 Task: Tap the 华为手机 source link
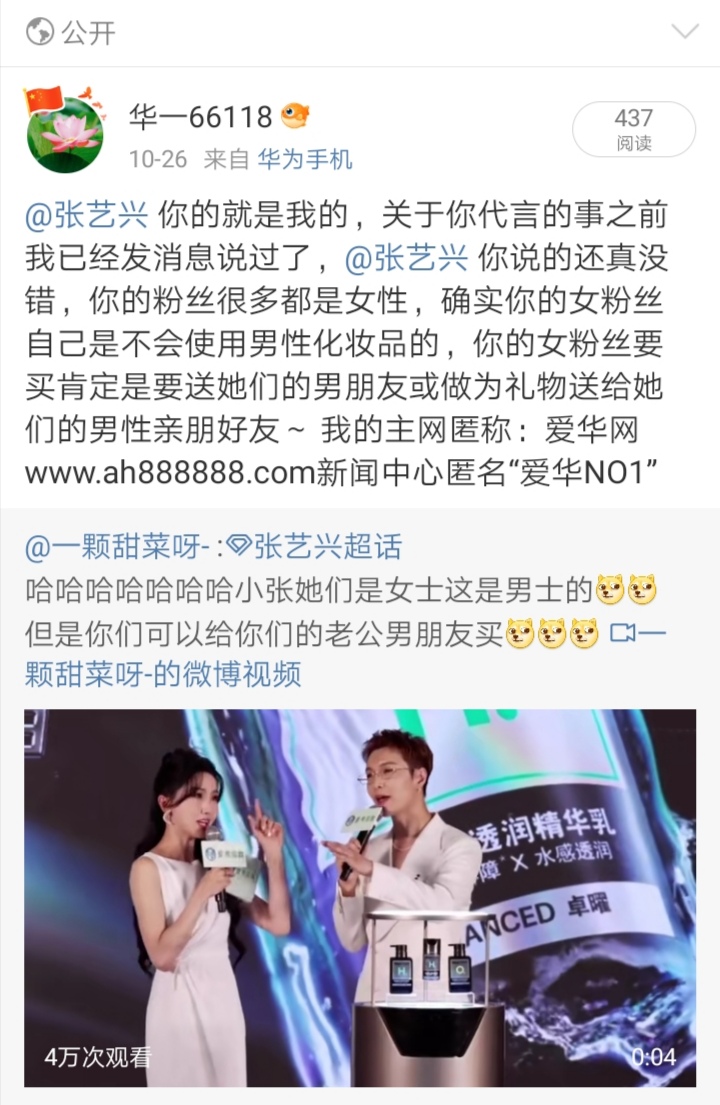click(305, 160)
